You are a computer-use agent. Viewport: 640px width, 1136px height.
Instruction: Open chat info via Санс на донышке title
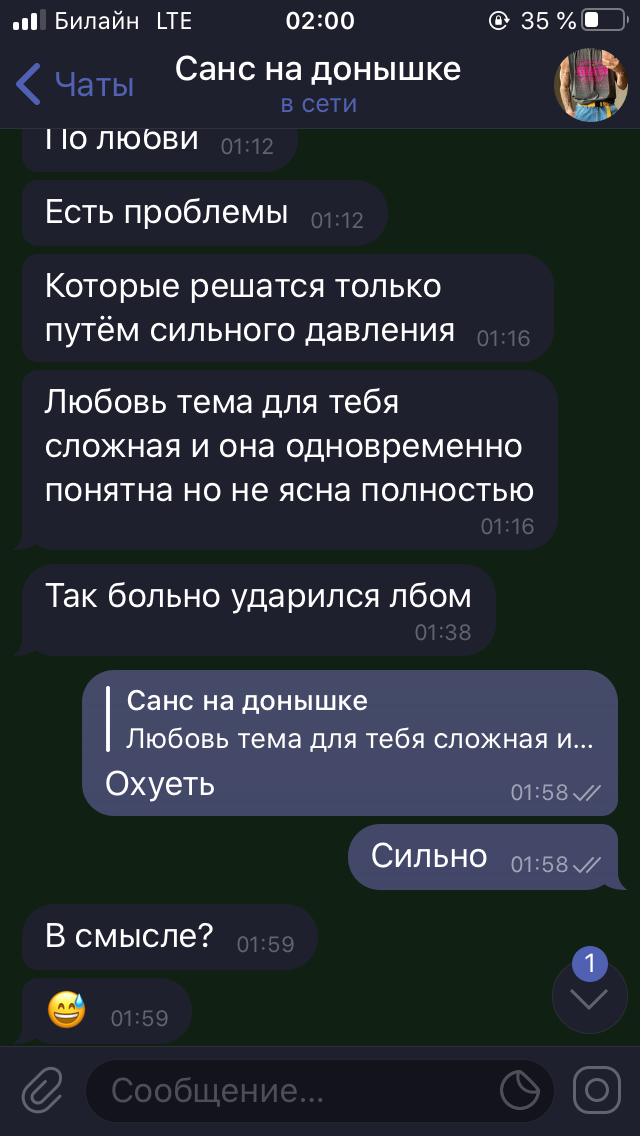tap(318, 69)
